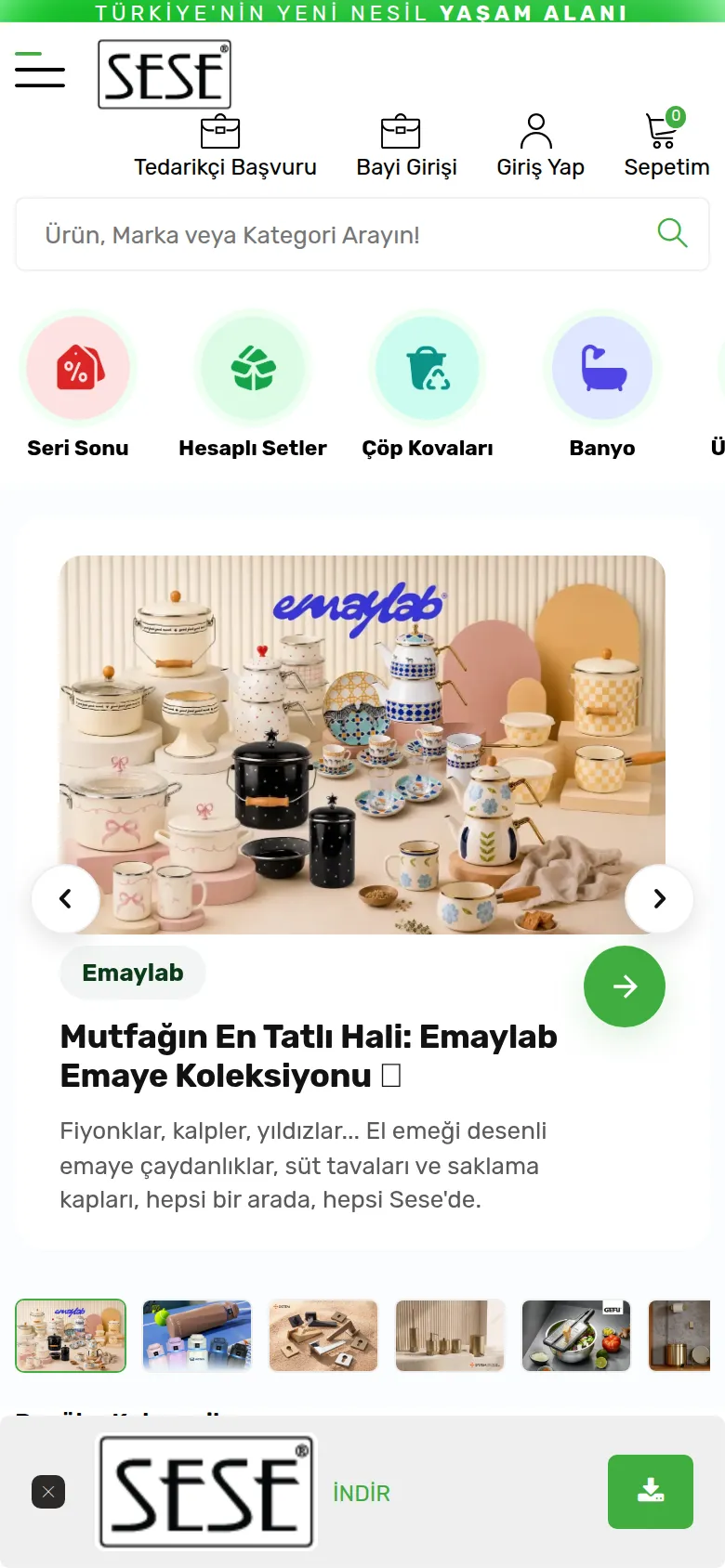Tap the magnifier search icon

pos(672,232)
